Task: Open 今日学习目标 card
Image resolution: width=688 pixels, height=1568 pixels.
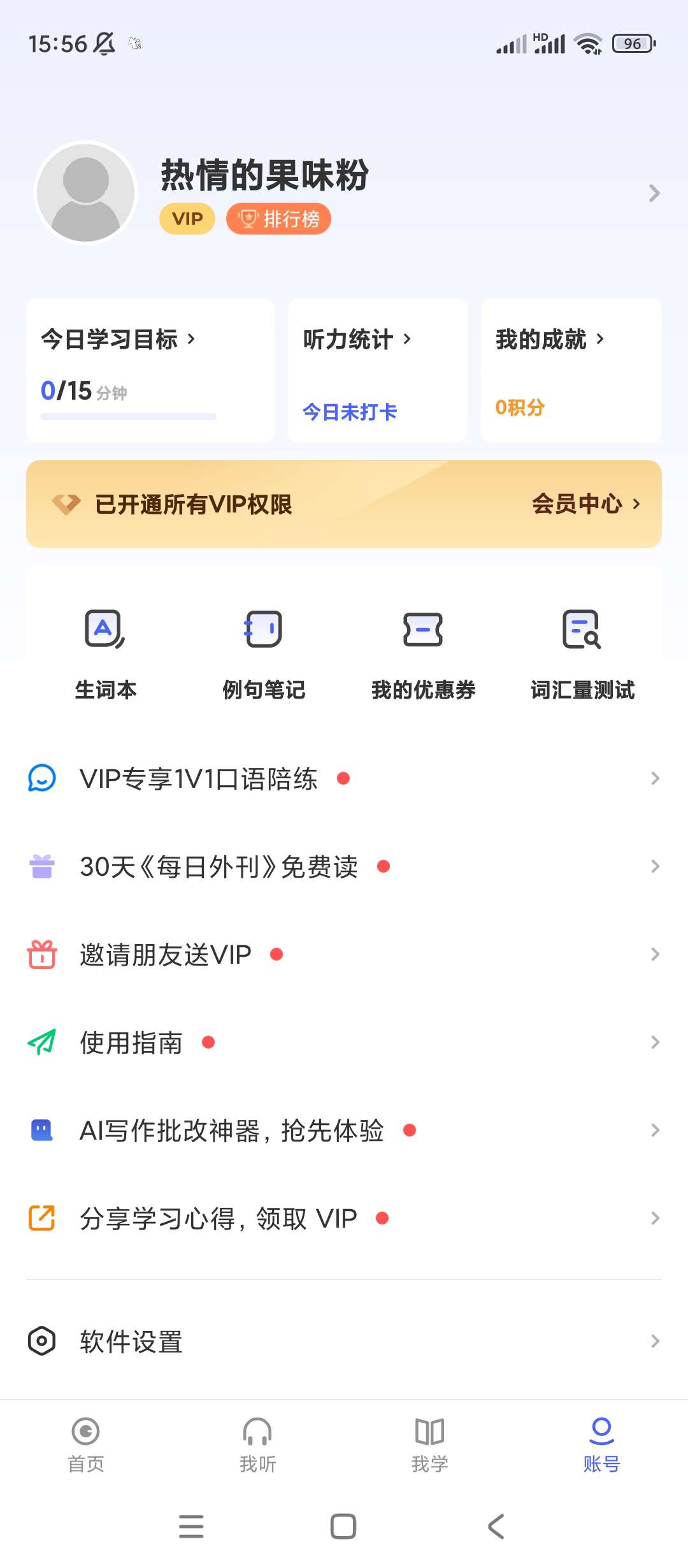Action: point(150,370)
